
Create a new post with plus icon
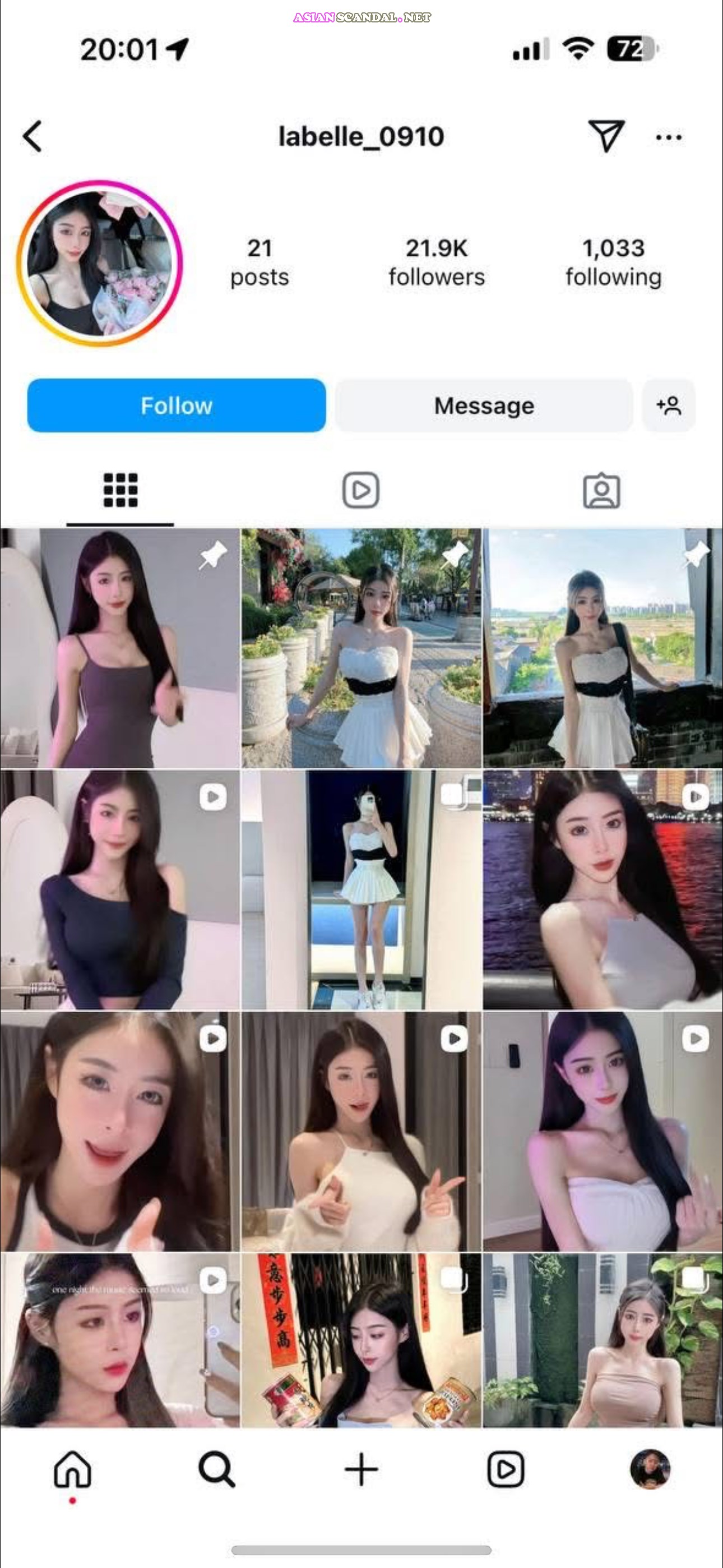pyautogui.click(x=361, y=1469)
